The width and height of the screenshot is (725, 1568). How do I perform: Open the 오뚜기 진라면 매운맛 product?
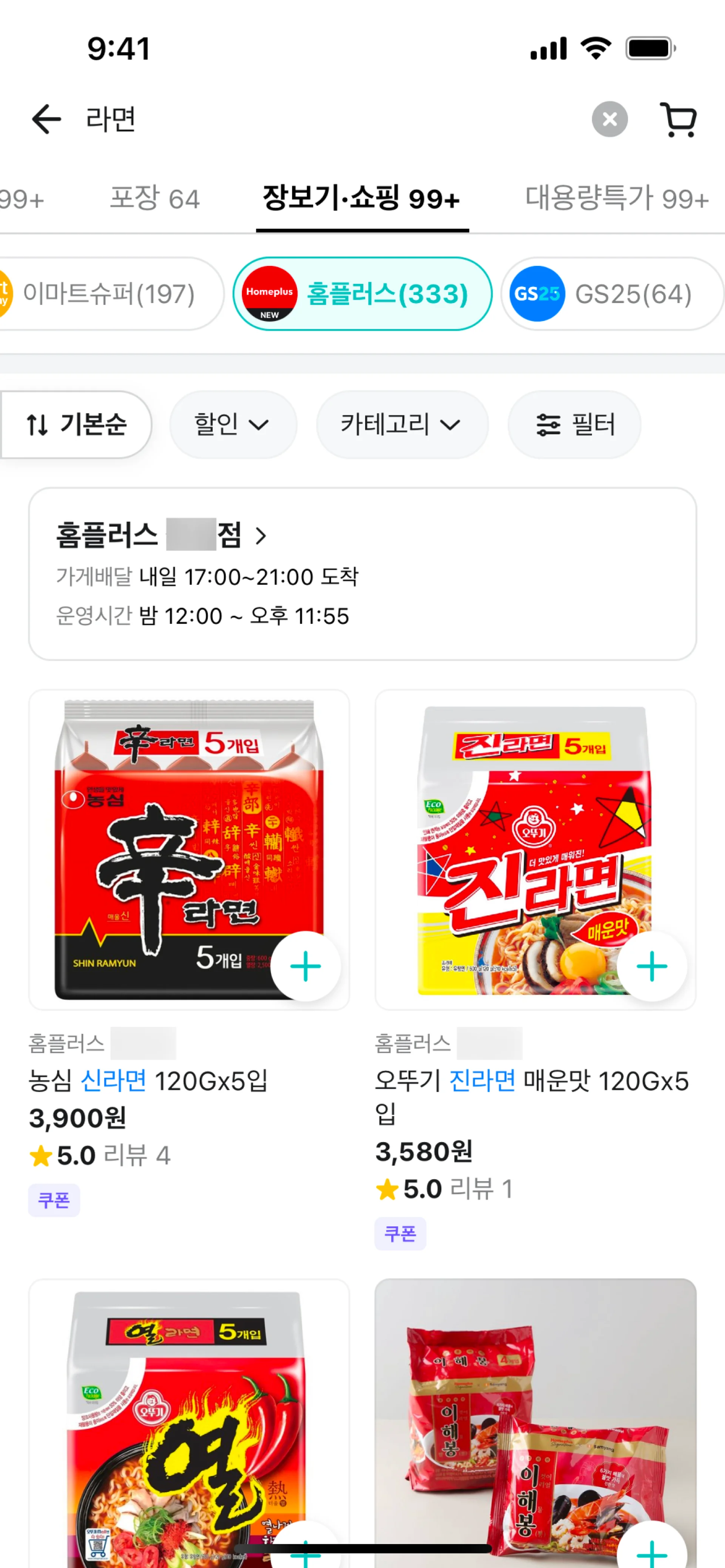tap(531, 1081)
